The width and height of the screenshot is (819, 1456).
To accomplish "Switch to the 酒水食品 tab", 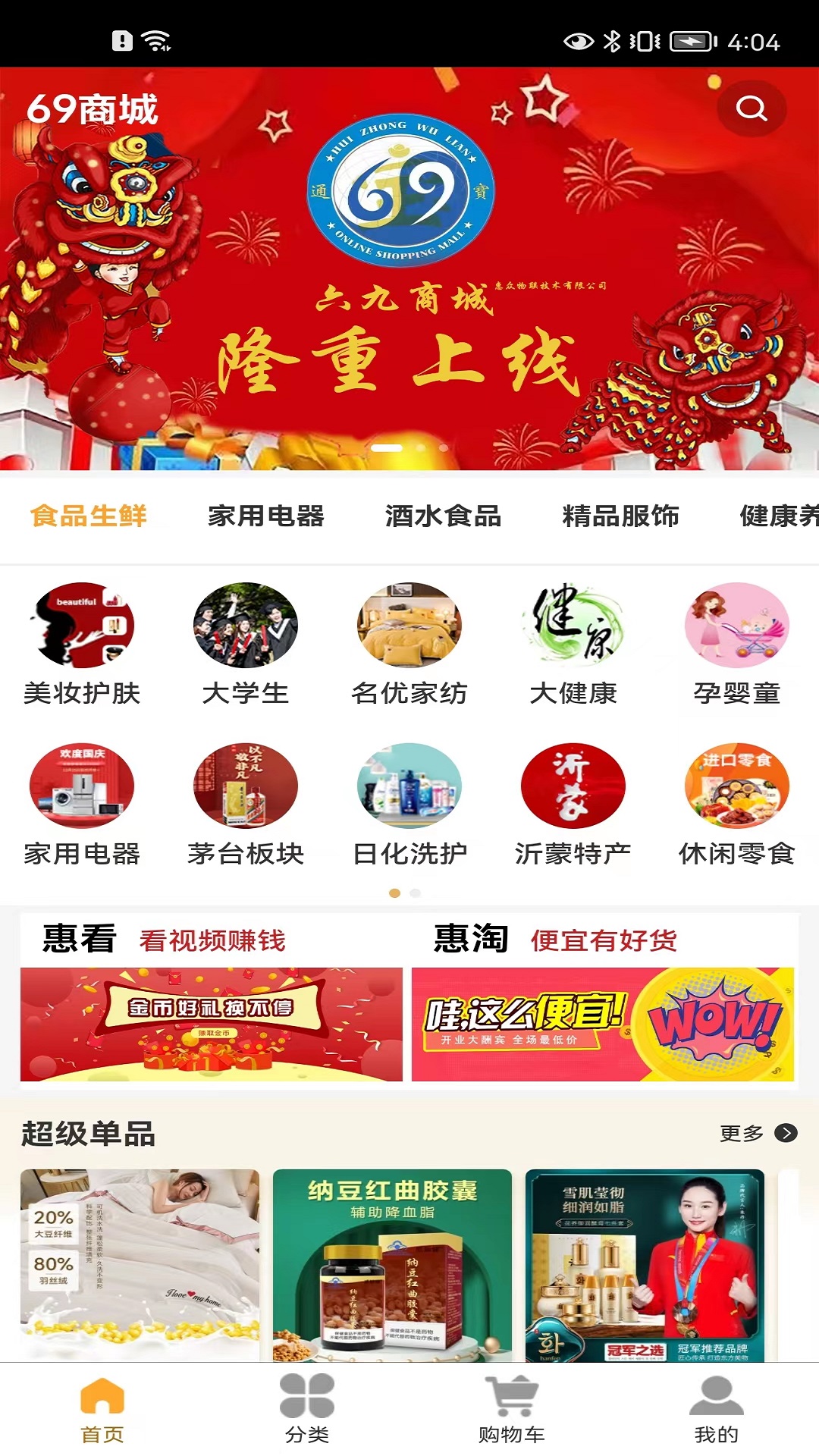I will coord(444,516).
